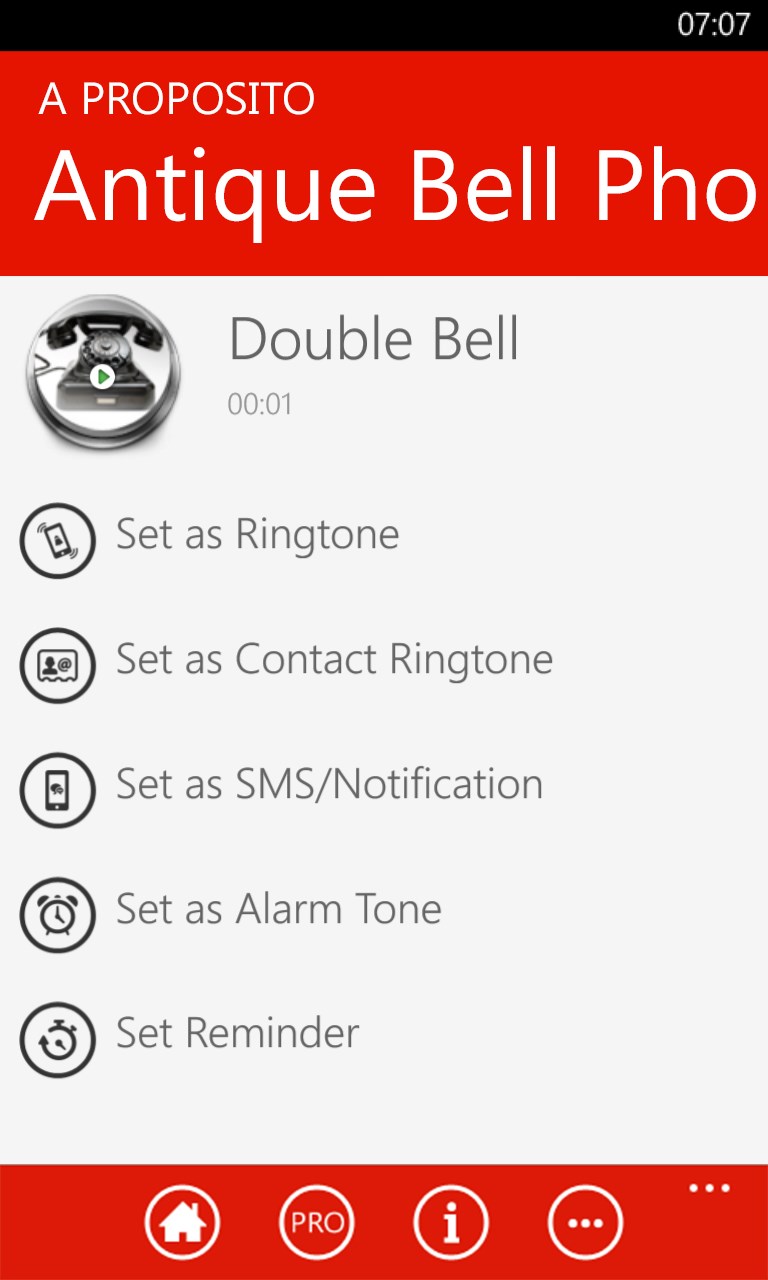
Task: Select the stopwatch icon for Set Reminder
Action: pyautogui.click(x=58, y=1039)
